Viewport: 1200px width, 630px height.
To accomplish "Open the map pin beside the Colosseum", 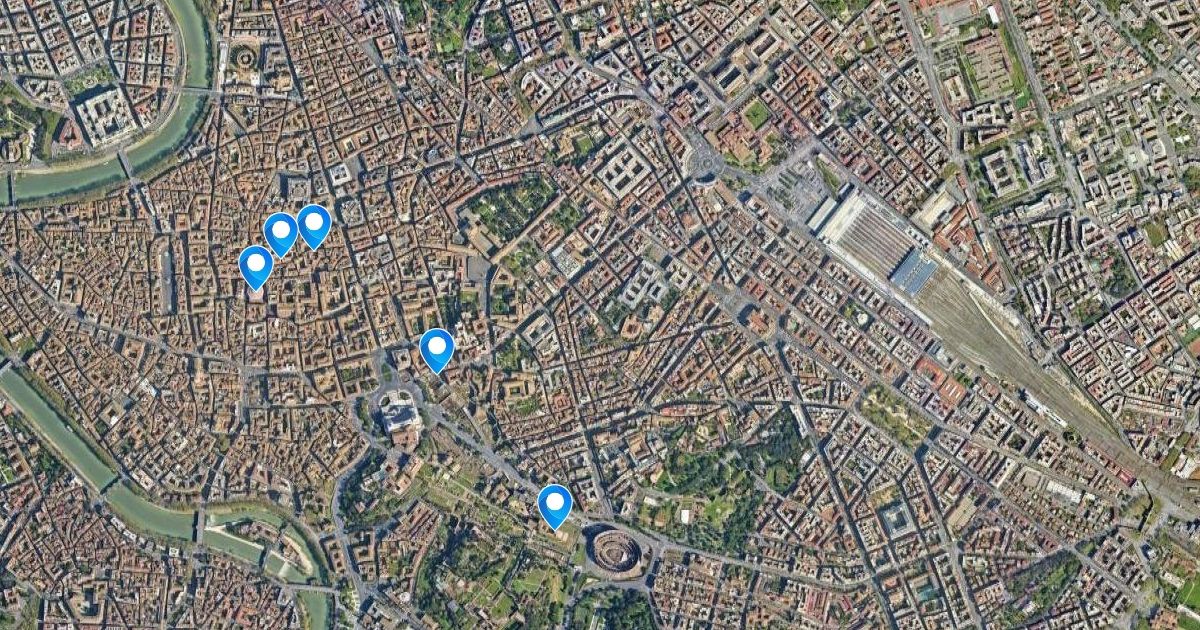I will (554, 505).
